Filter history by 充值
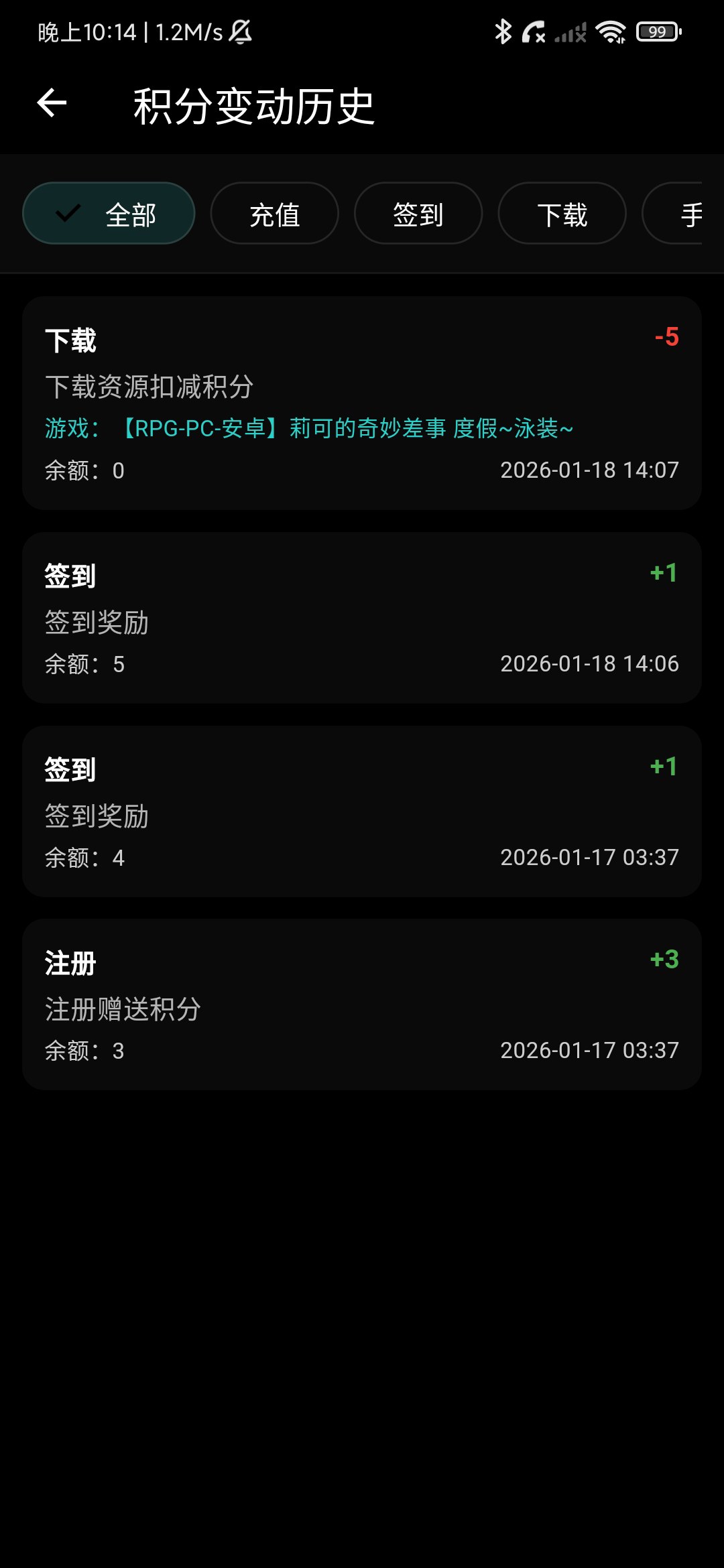This screenshot has width=724, height=1568. [274, 214]
